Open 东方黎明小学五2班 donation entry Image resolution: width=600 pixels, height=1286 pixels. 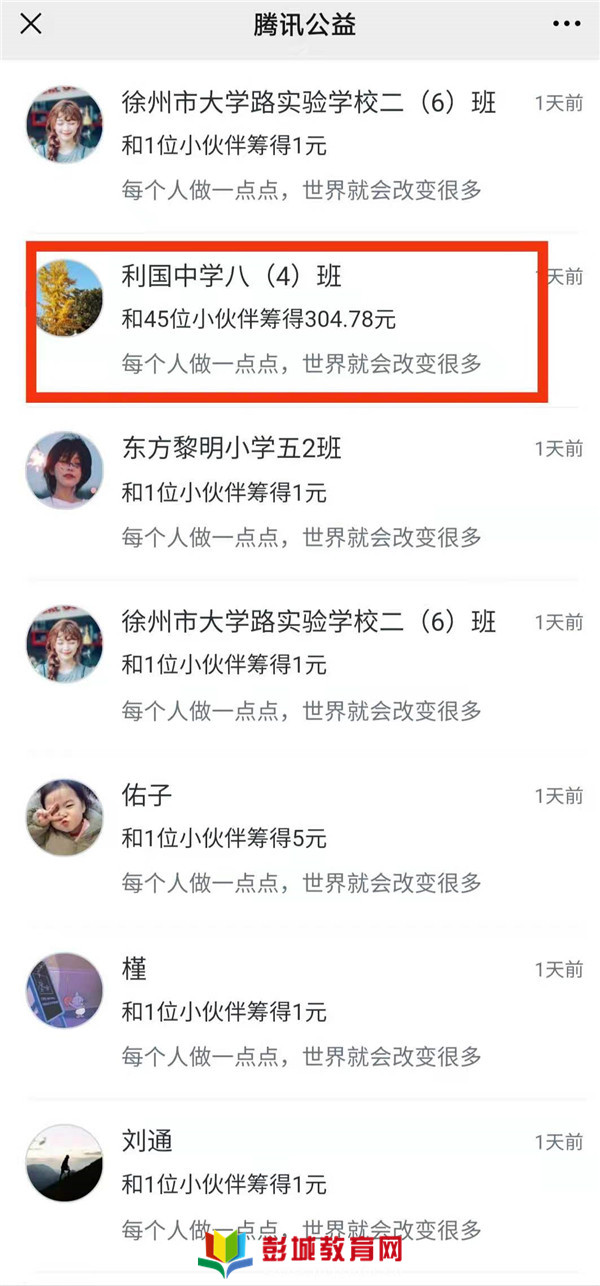pos(300,492)
